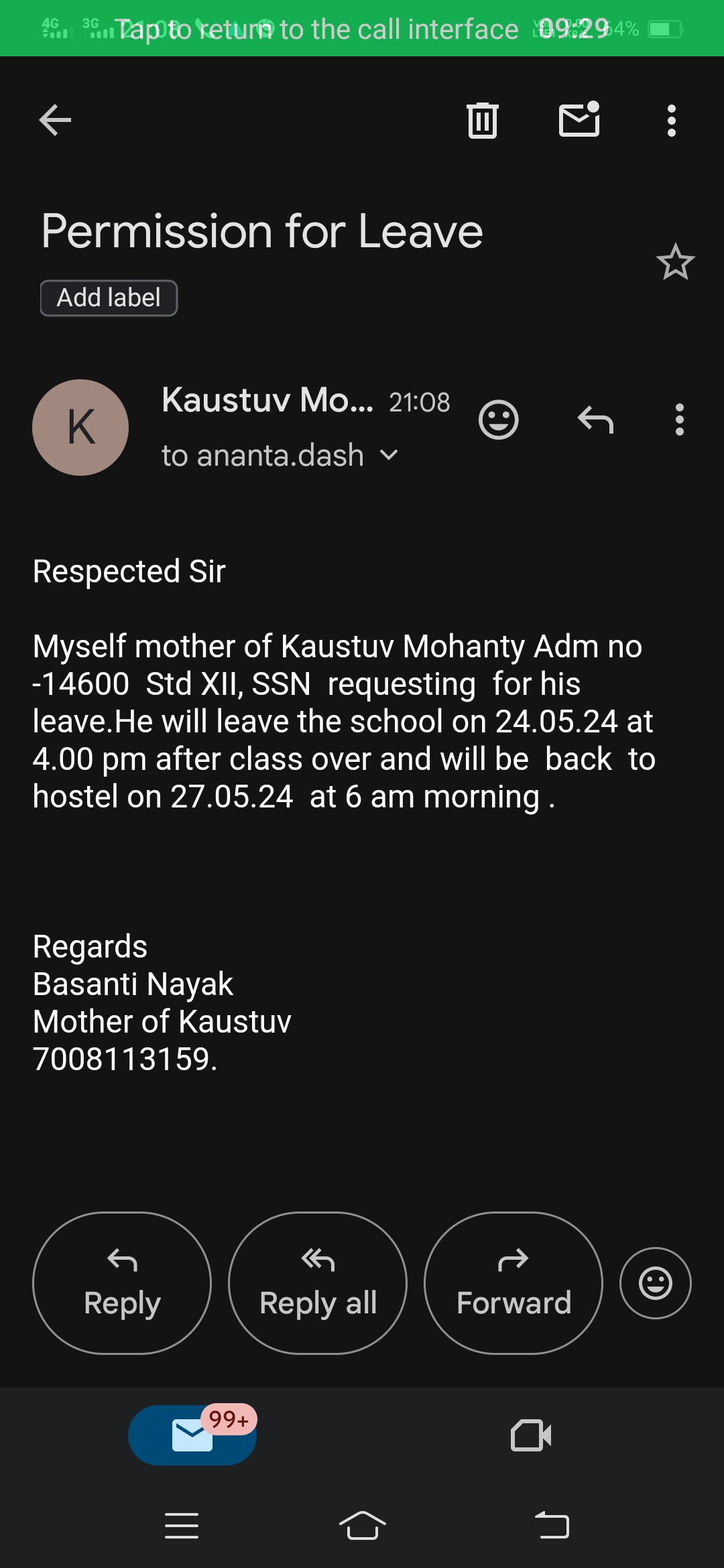
Task: Mark the email as unread
Action: coord(579,121)
